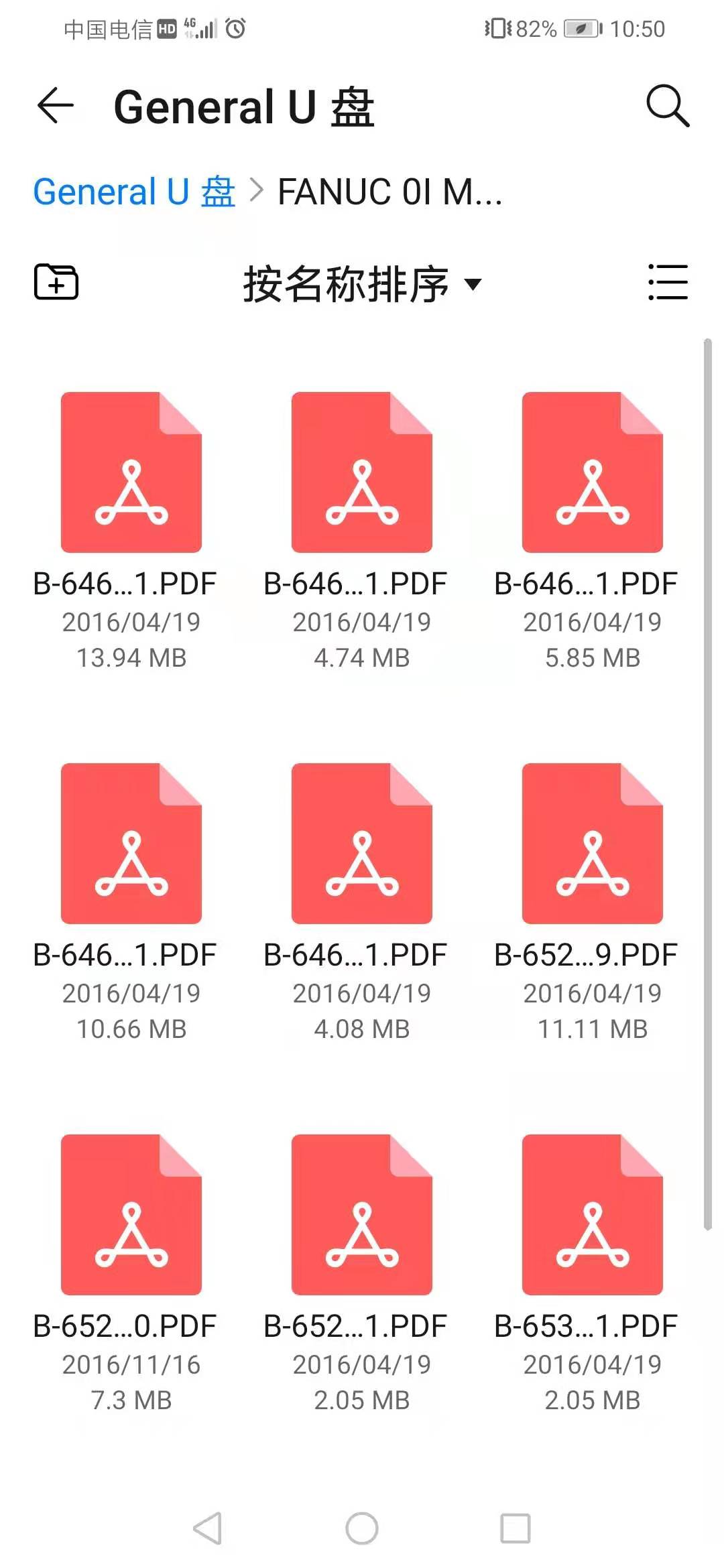The width and height of the screenshot is (724, 1568).
Task: Open the B-653...1.PDF file
Action: pyautogui.click(x=593, y=1215)
